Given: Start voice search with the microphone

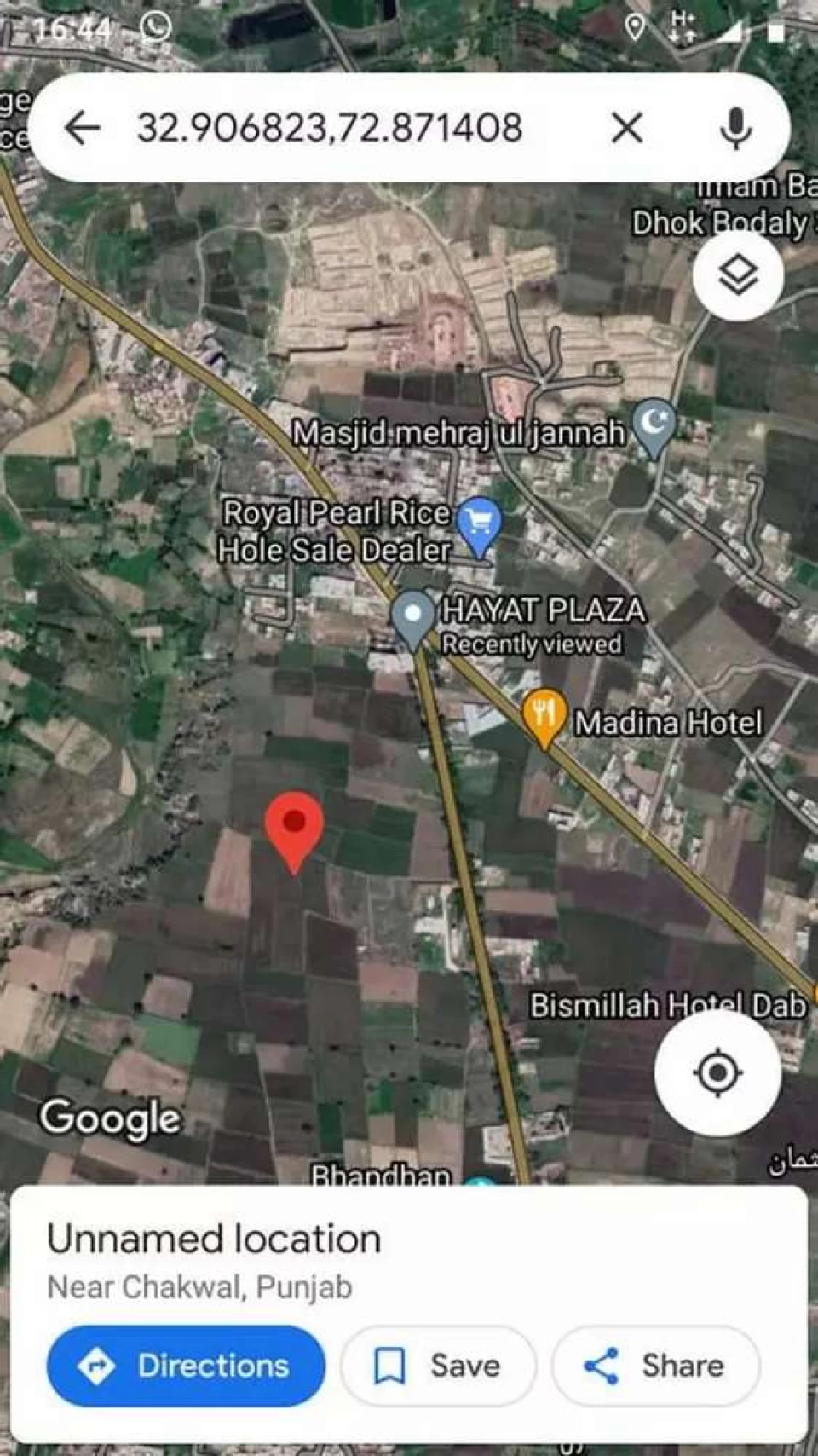Looking at the screenshot, I should [x=735, y=129].
